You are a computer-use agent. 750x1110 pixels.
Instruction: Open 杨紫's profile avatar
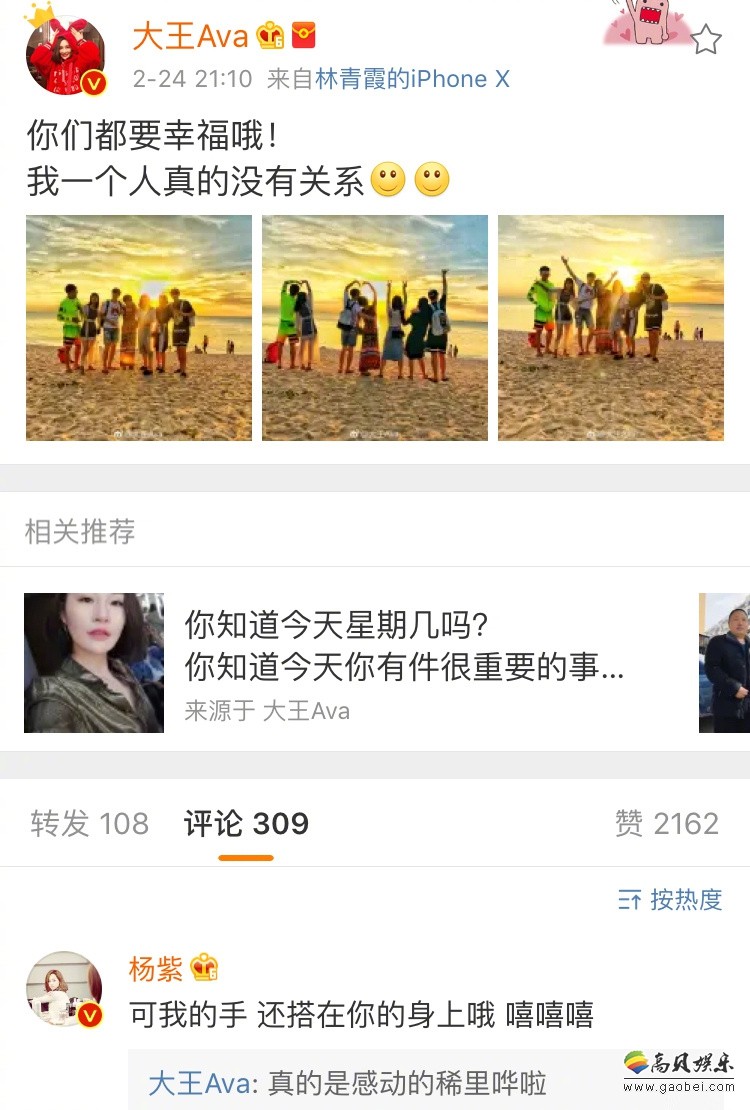tap(64, 989)
